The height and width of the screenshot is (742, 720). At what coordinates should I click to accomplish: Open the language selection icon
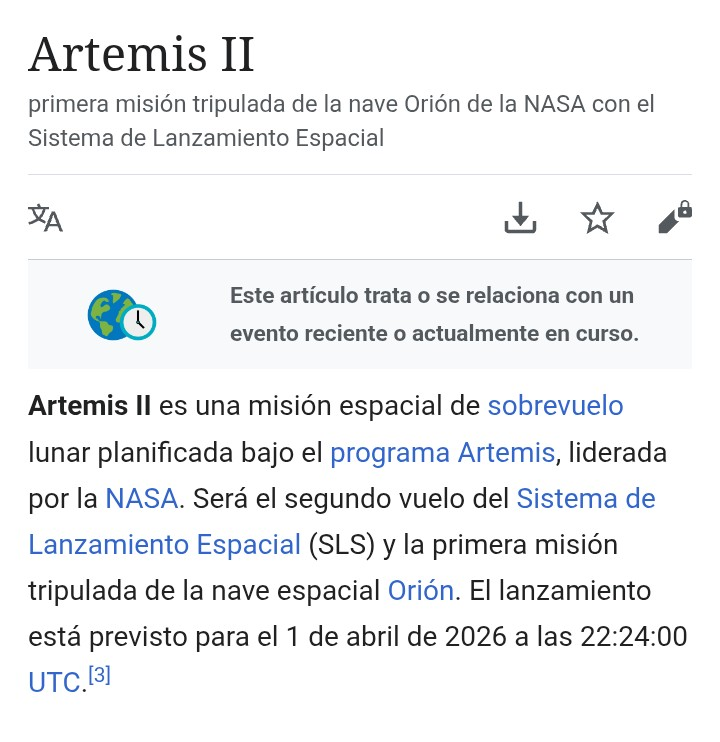[45, 217]
